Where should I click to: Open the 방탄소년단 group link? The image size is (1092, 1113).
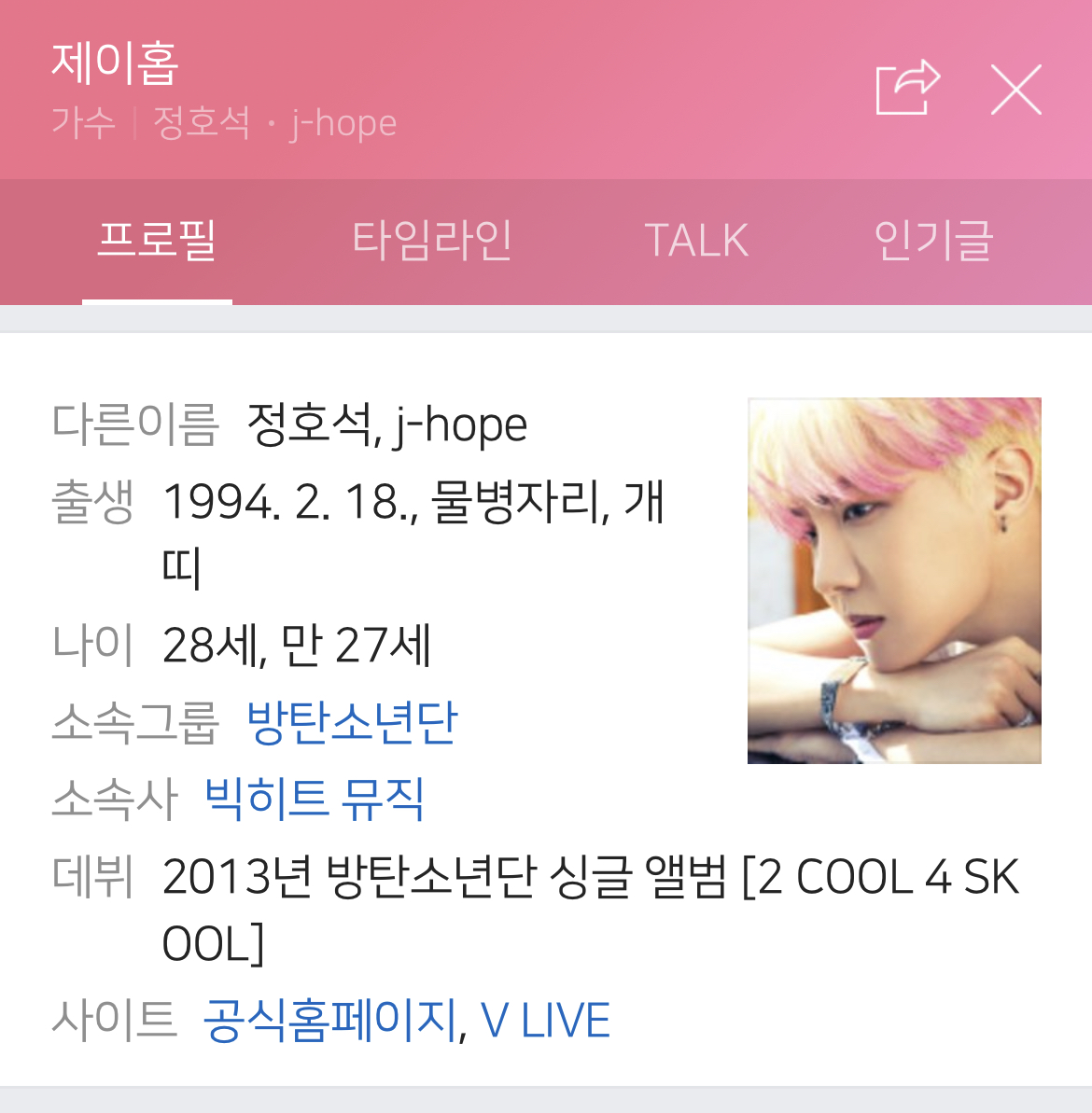(x=352, y=722)
